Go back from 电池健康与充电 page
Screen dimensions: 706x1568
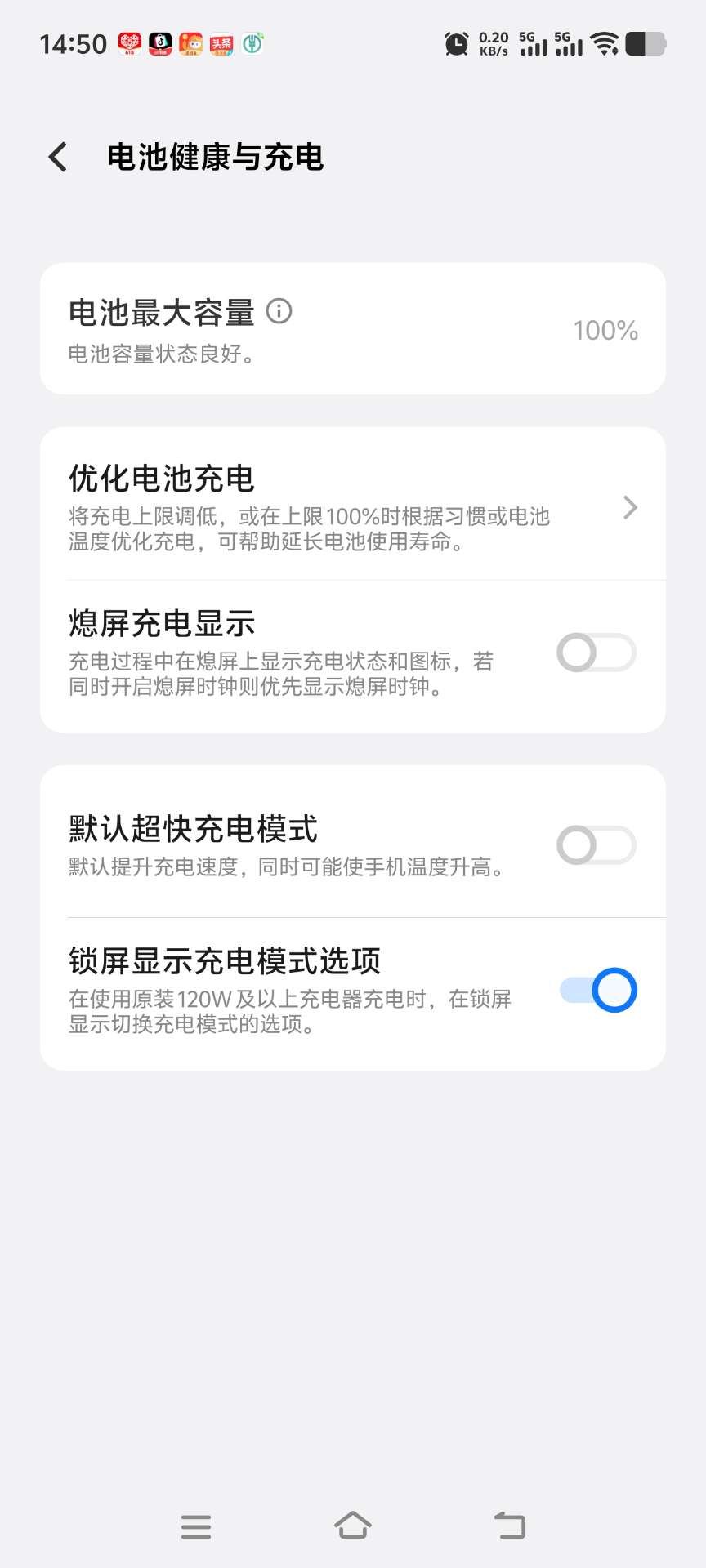point(58,157)
